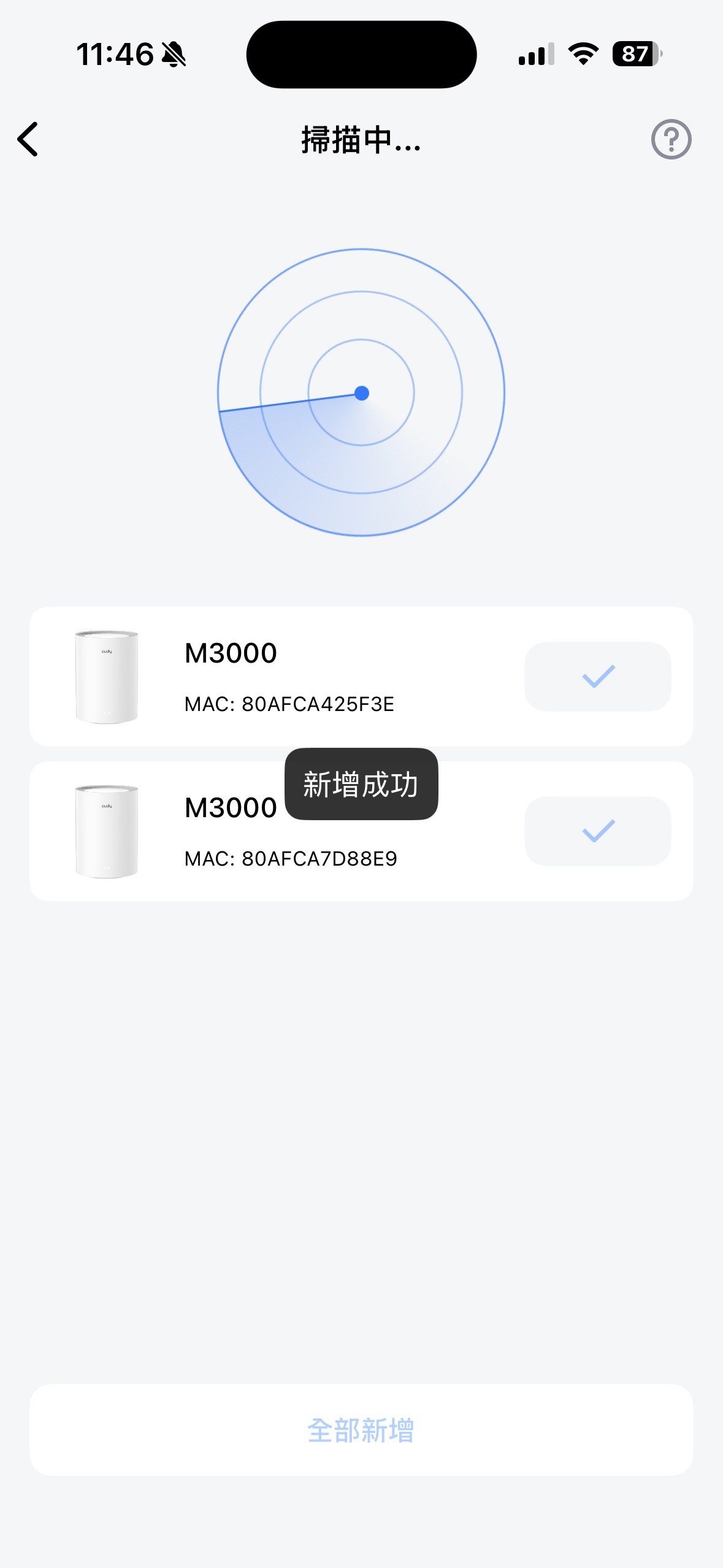Viewport: 723px width, 1568px height.
Task: Tap checkmark button for MAC 80AFCA425F3E
Action: [597, 677]
